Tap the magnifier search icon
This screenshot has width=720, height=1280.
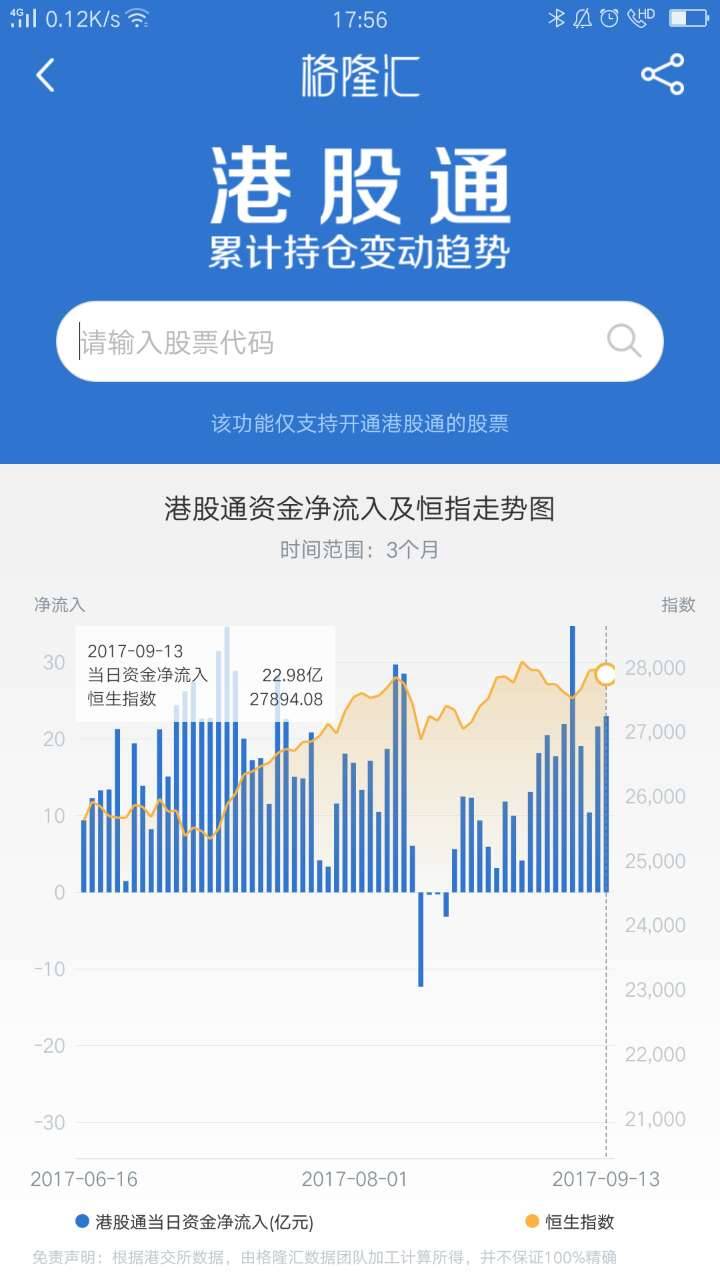click(624, 342)
